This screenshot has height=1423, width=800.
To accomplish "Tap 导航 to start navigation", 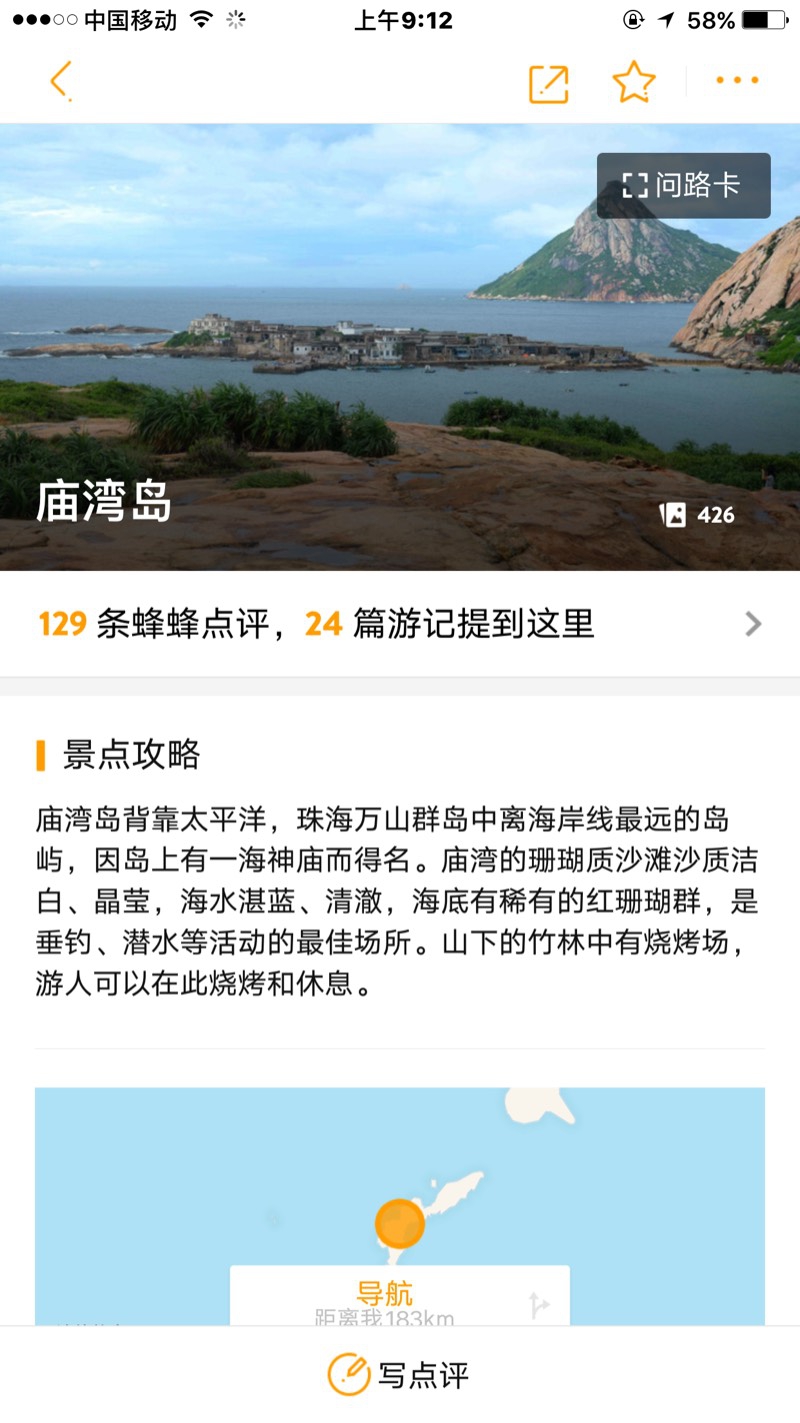I will point(385,1292).
